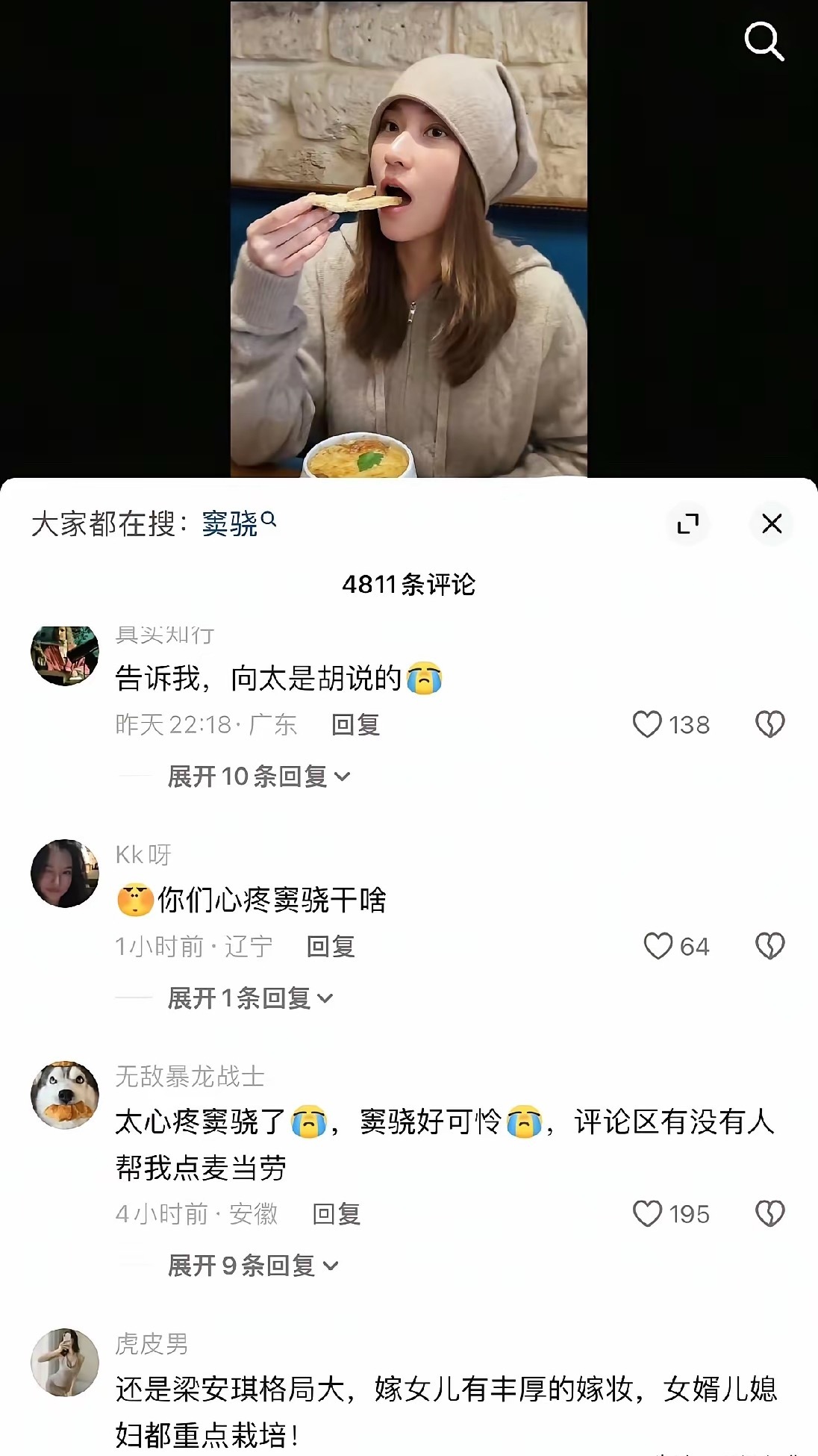Open Kk呀's profile avatar
The height and width of the screenshot is (1456, 818).
(x=65, y=874)
